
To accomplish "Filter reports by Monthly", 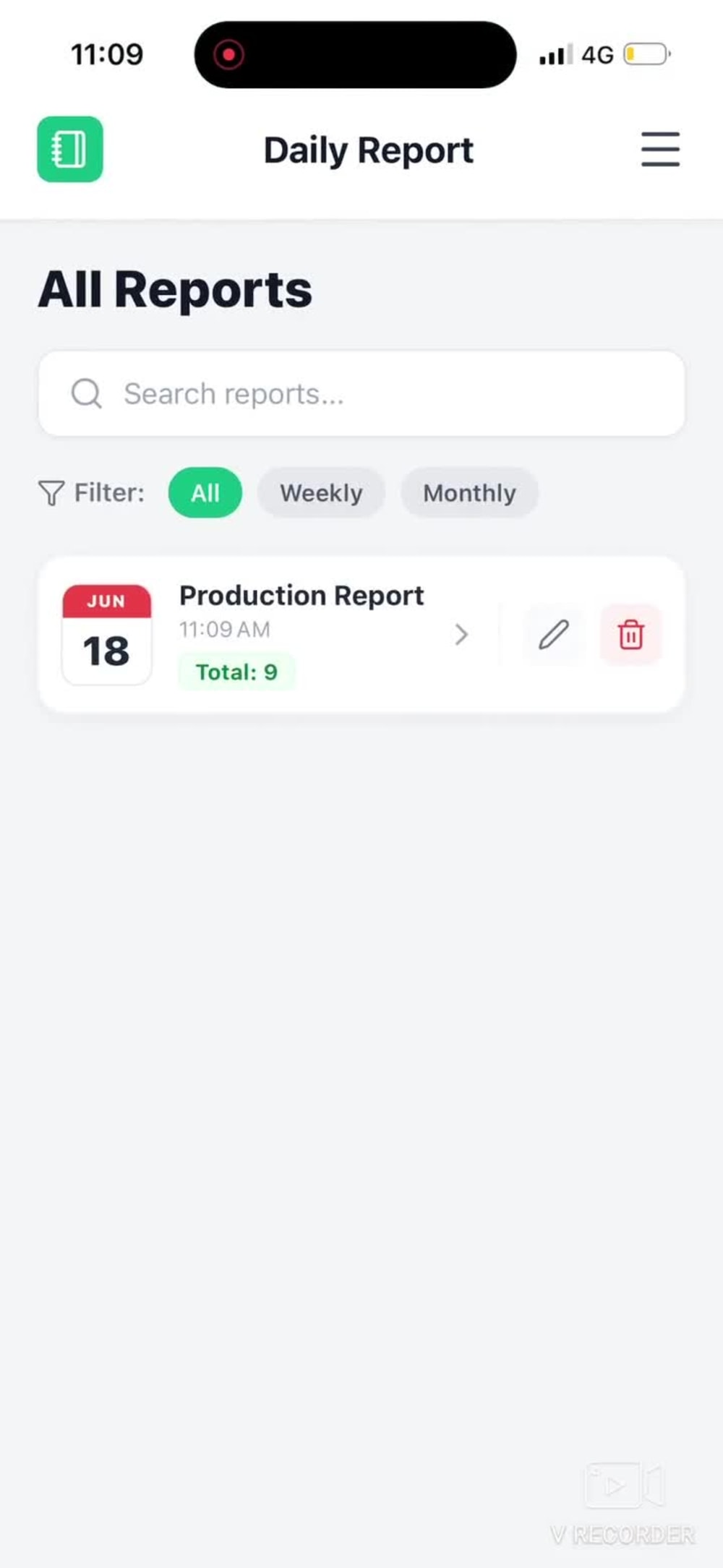I will (469, 493).
